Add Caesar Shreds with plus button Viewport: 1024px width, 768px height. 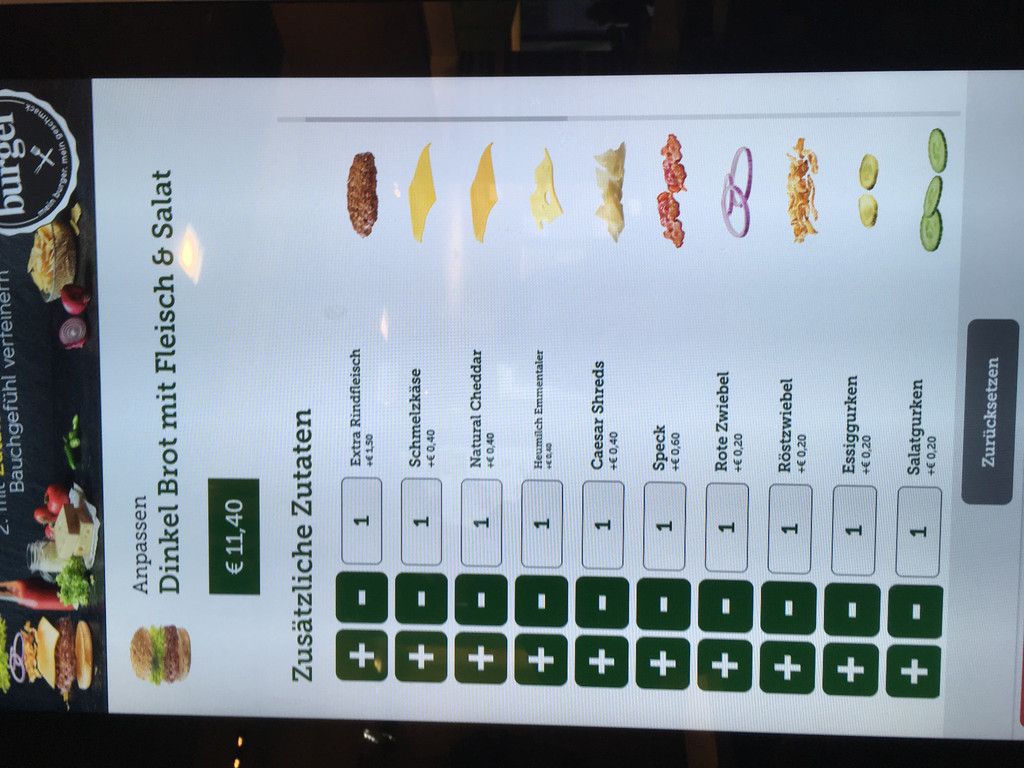[x=602, y=660]
